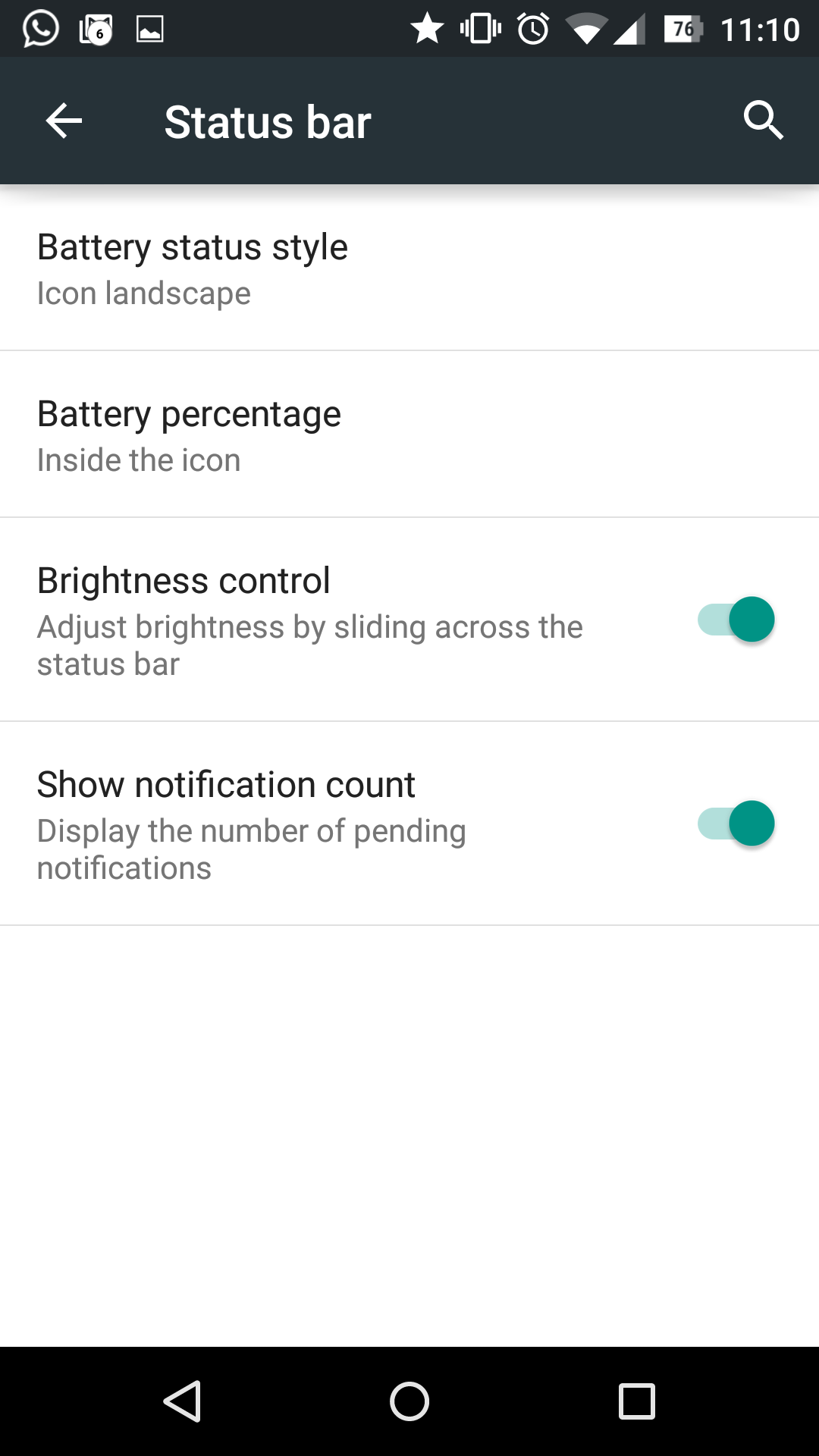Open Battery percentage setting
The width and height of the screenshot is (819, 1456).
tap(409, 435)
